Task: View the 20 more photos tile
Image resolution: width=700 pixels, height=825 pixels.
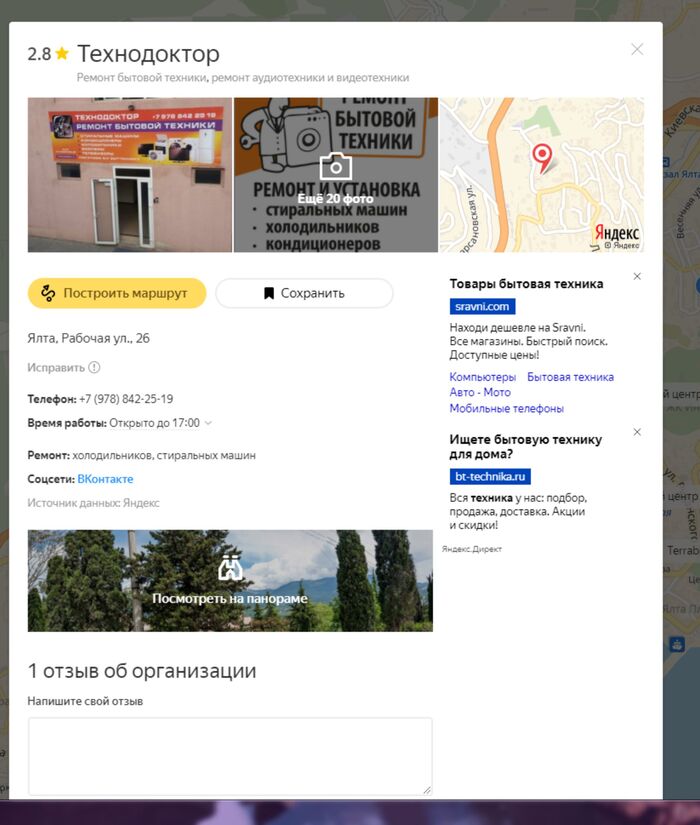Action: click(335, 174)
